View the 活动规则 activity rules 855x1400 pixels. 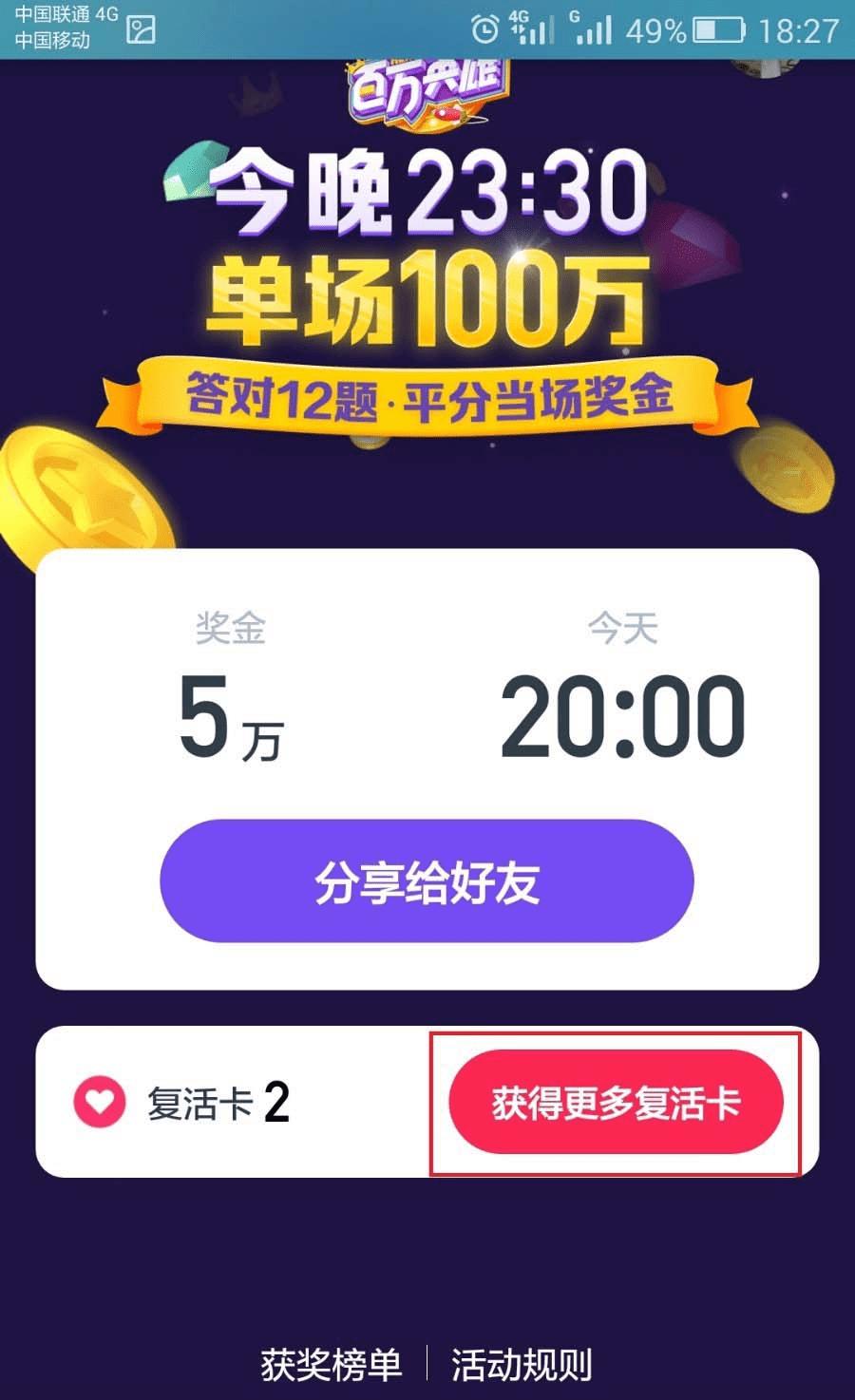click(522, 1365)
